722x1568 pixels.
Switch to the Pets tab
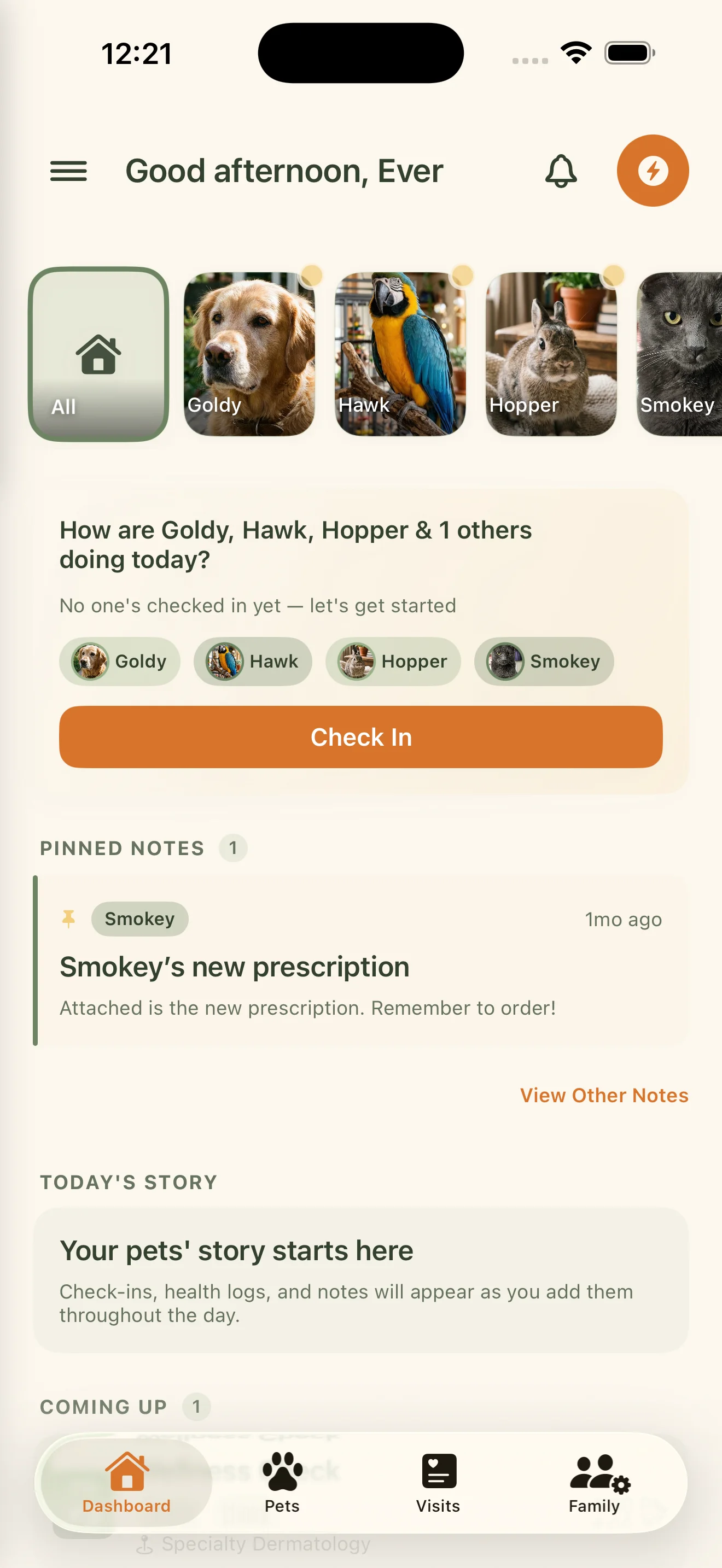(282, 1482)
